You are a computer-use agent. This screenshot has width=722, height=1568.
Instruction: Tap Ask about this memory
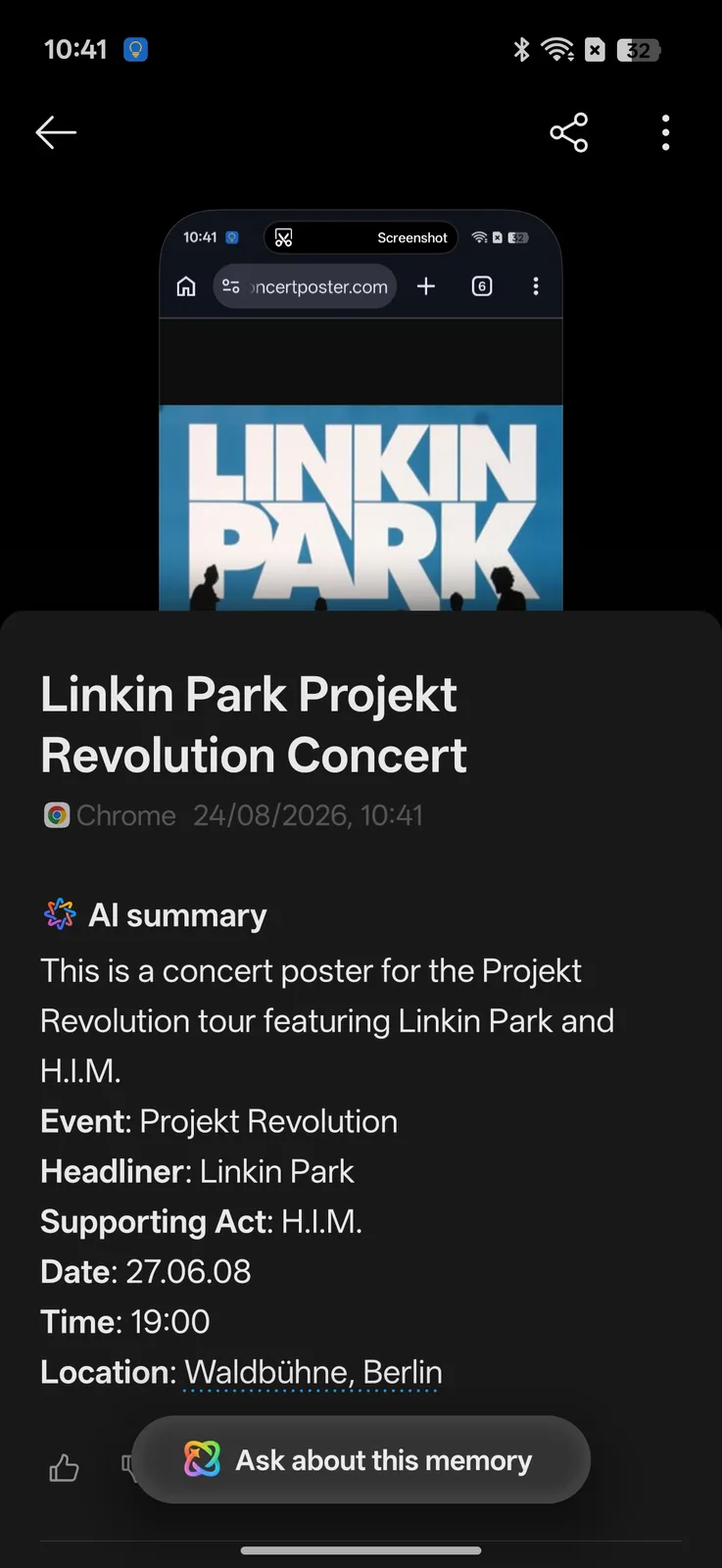coord(361,1459)
